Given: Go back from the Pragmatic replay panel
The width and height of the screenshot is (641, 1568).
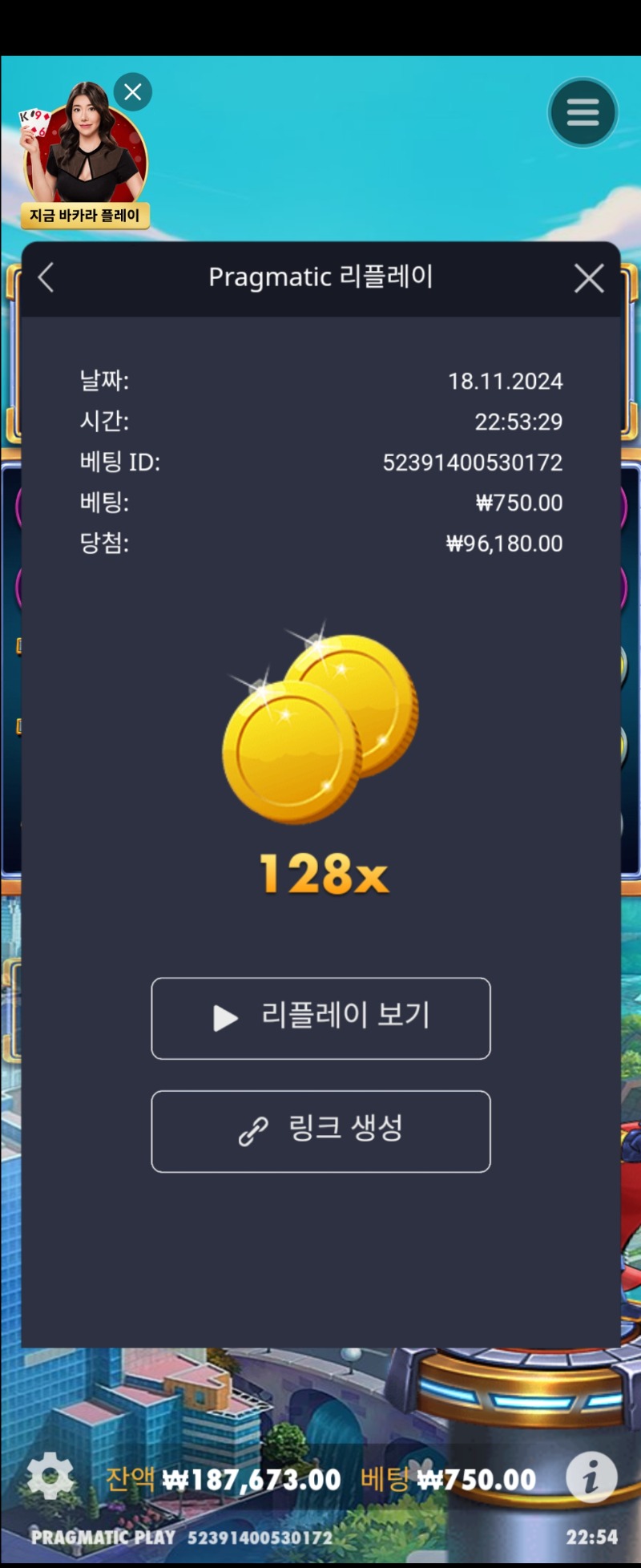Looking at the screenshot, I should point(46,278).
